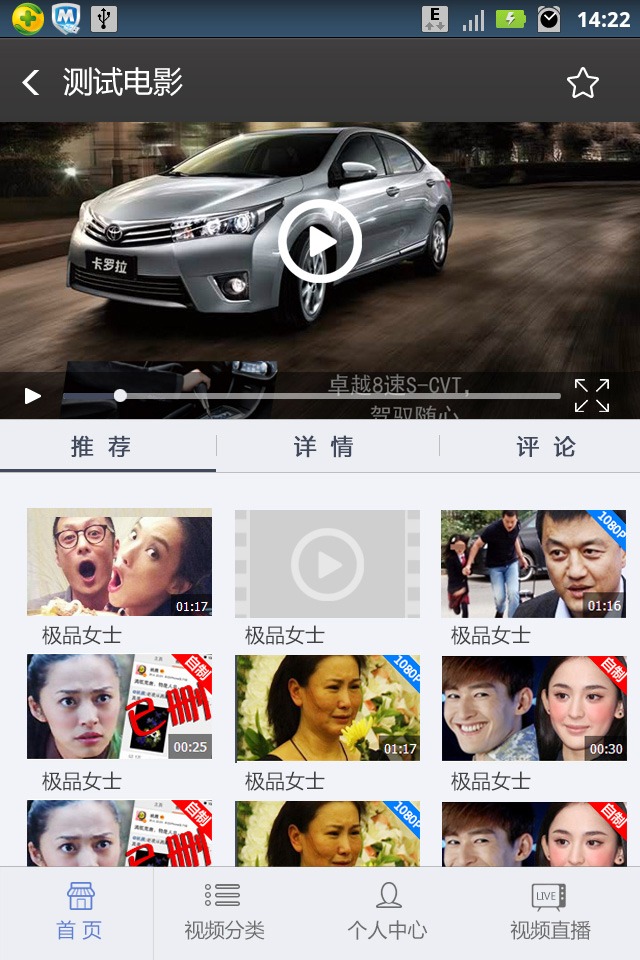This screenshot has height=960, width=640.
Task: Tap the small play icon in the player bar
Action: click(x=33, y=396)
